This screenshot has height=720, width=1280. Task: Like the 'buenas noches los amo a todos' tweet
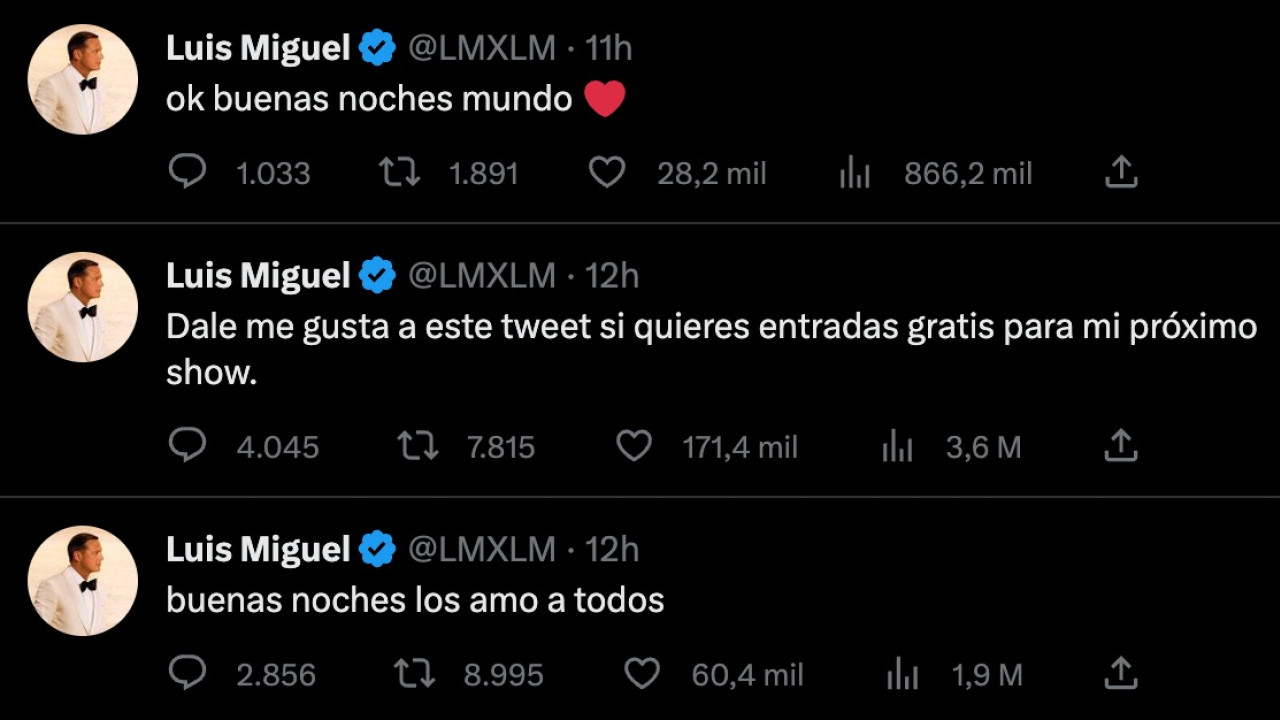point(641,675)
